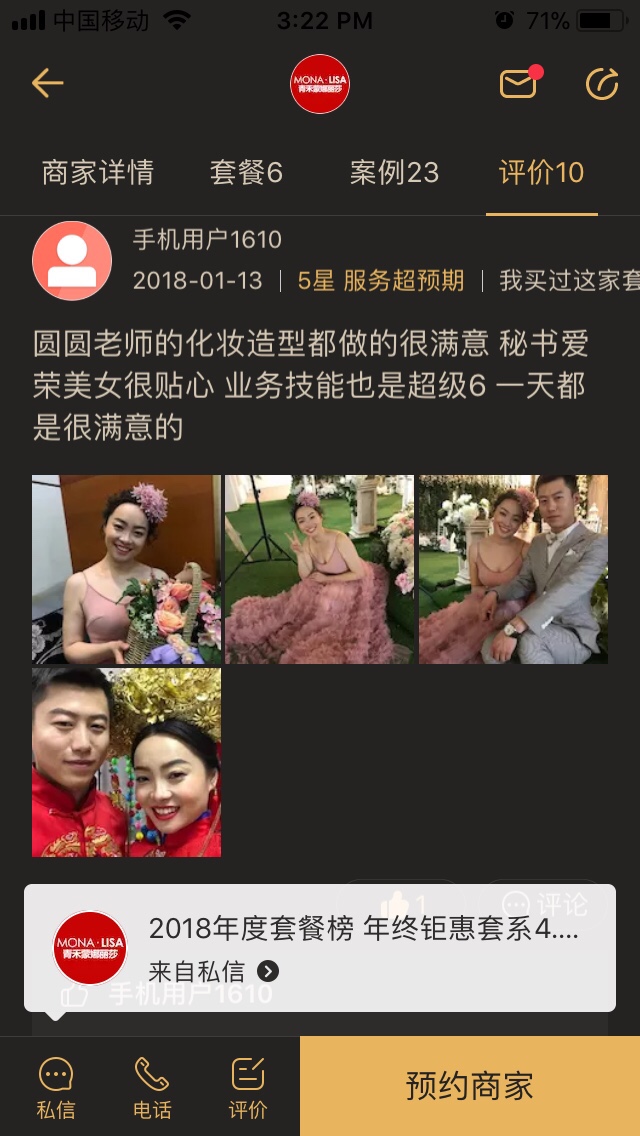Switch to the 案例23 tab
The height and width of the screenshot is (1136, 640).
[394, 172]
